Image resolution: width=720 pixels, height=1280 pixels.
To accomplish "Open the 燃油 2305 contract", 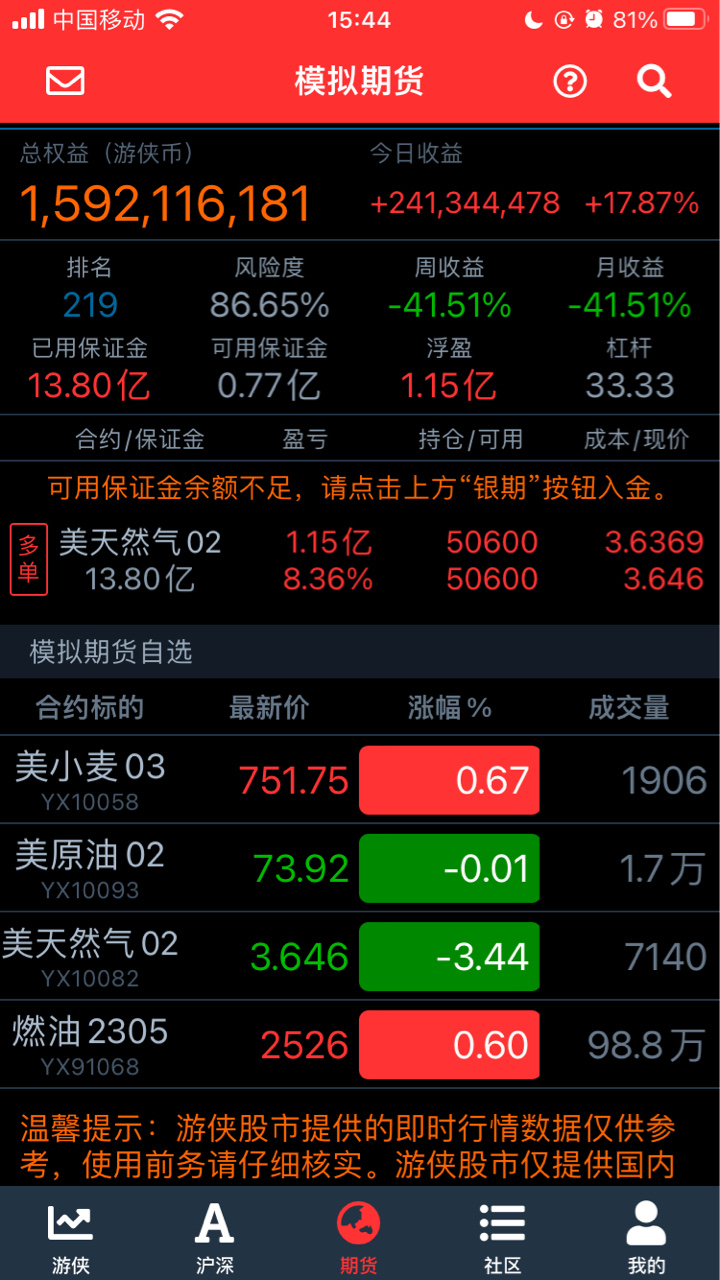I will [360, 1044].
